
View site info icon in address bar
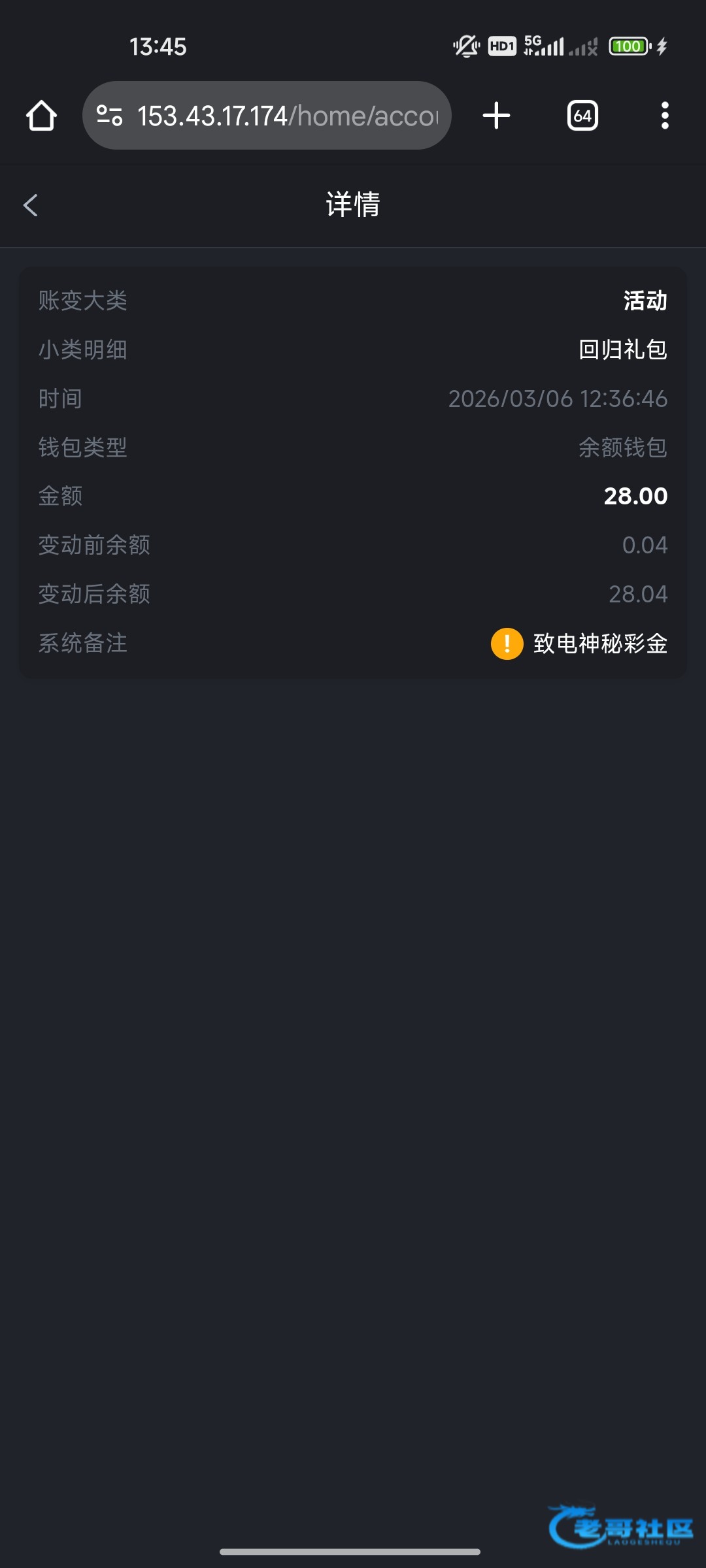click(x=109, y=116)
